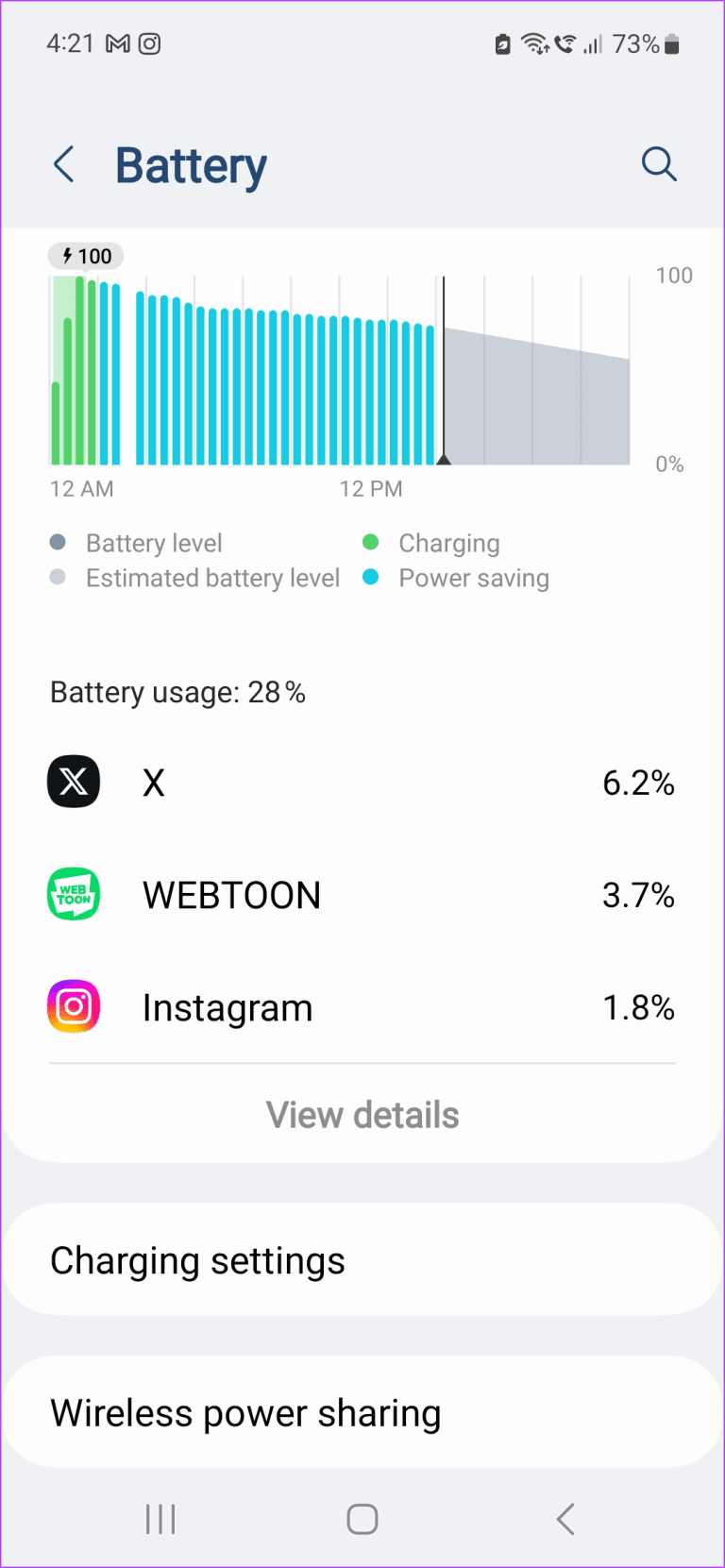Select the X entry row in the usage list
Image resolution: width=725 pixels, height=1568 pixels.
(362, 781)
